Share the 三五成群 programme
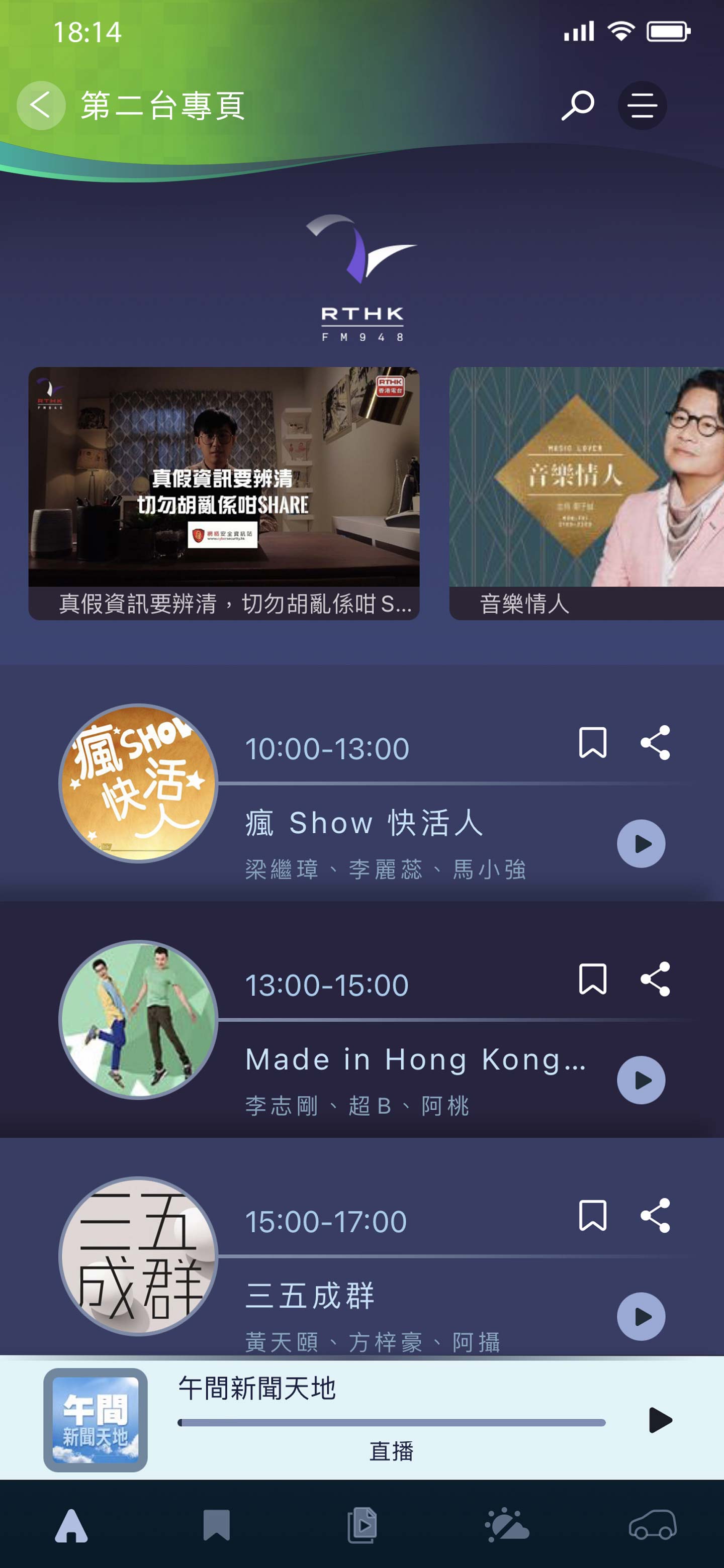The height and width of the screenshot is (1568, 724). [655, 1216]
